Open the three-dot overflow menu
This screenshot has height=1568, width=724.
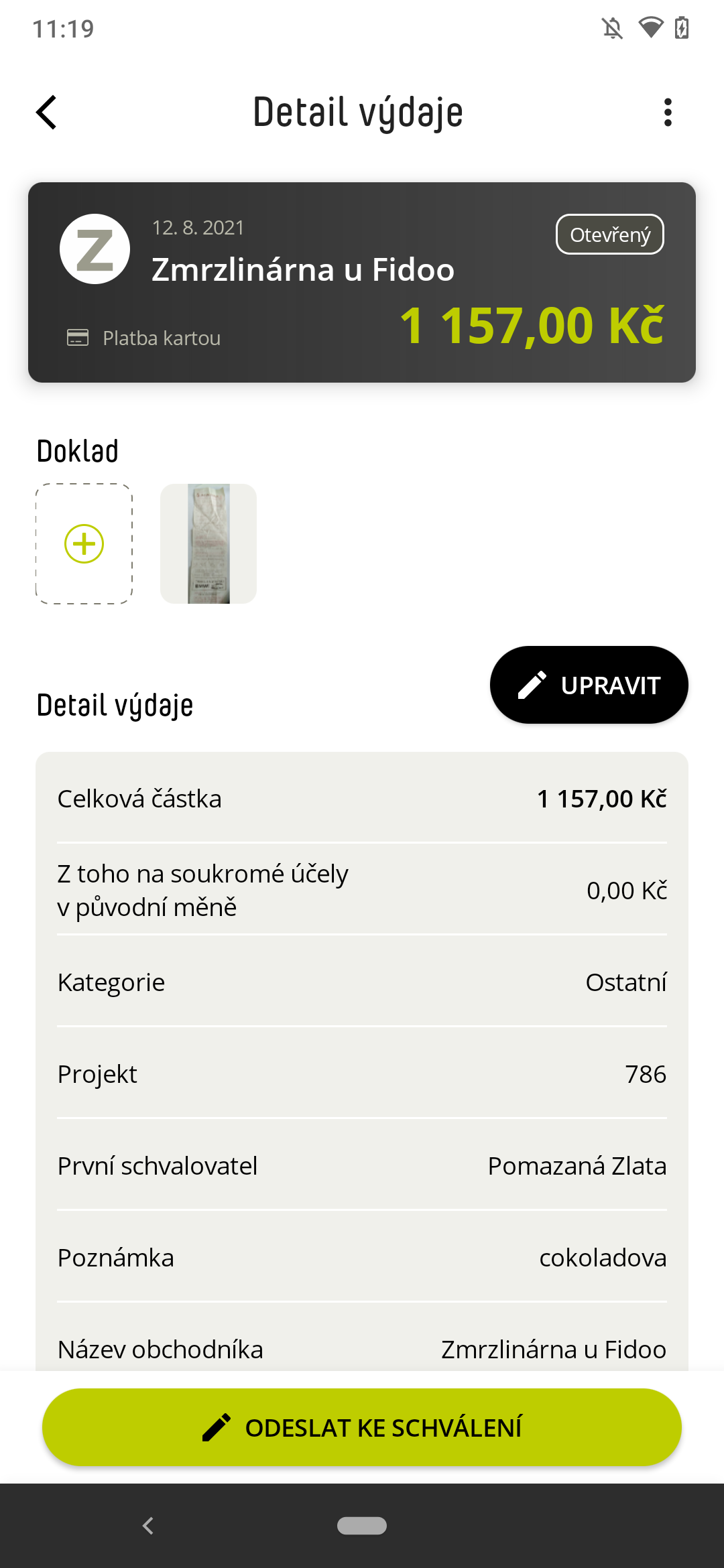click(667, 112)
